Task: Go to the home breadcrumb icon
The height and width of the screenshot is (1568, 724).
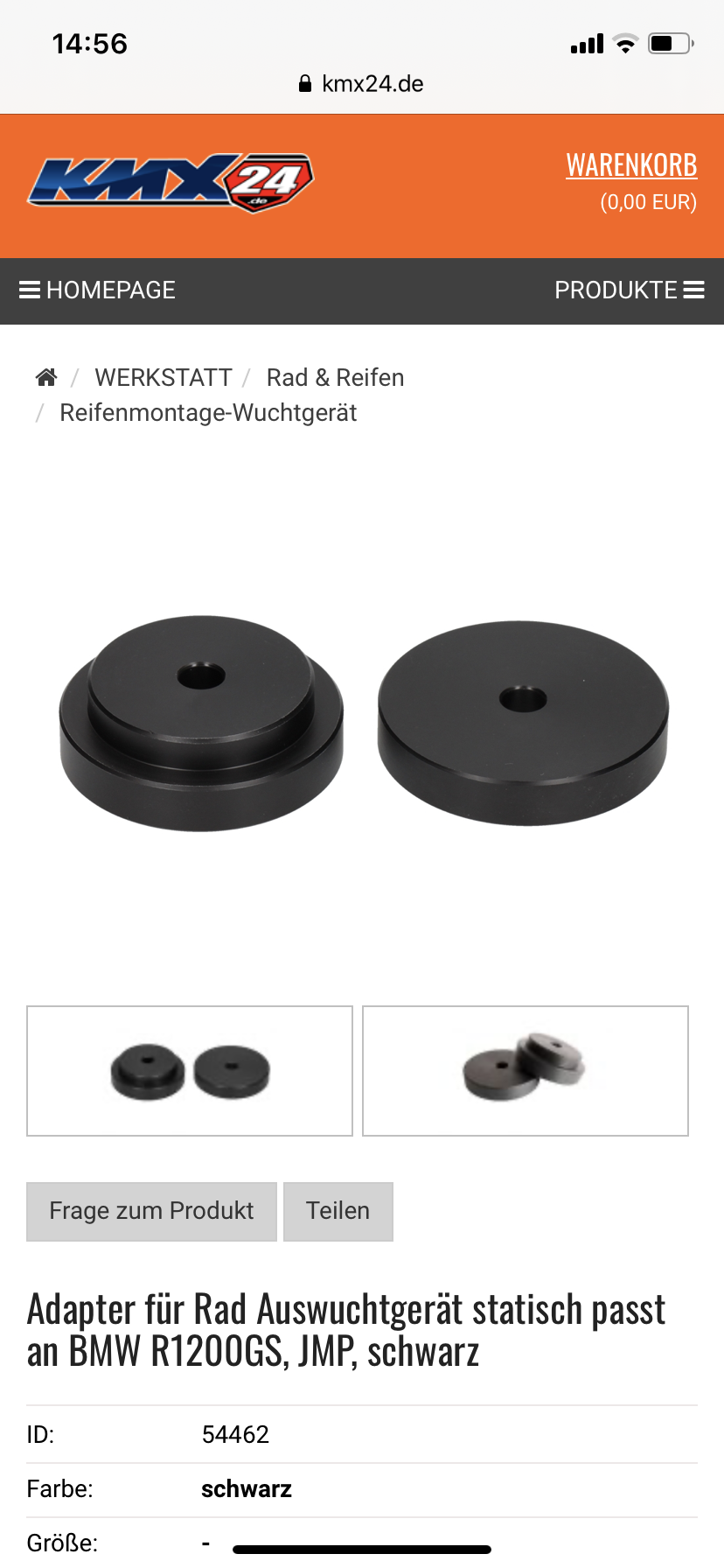Action: click(46, 377)
